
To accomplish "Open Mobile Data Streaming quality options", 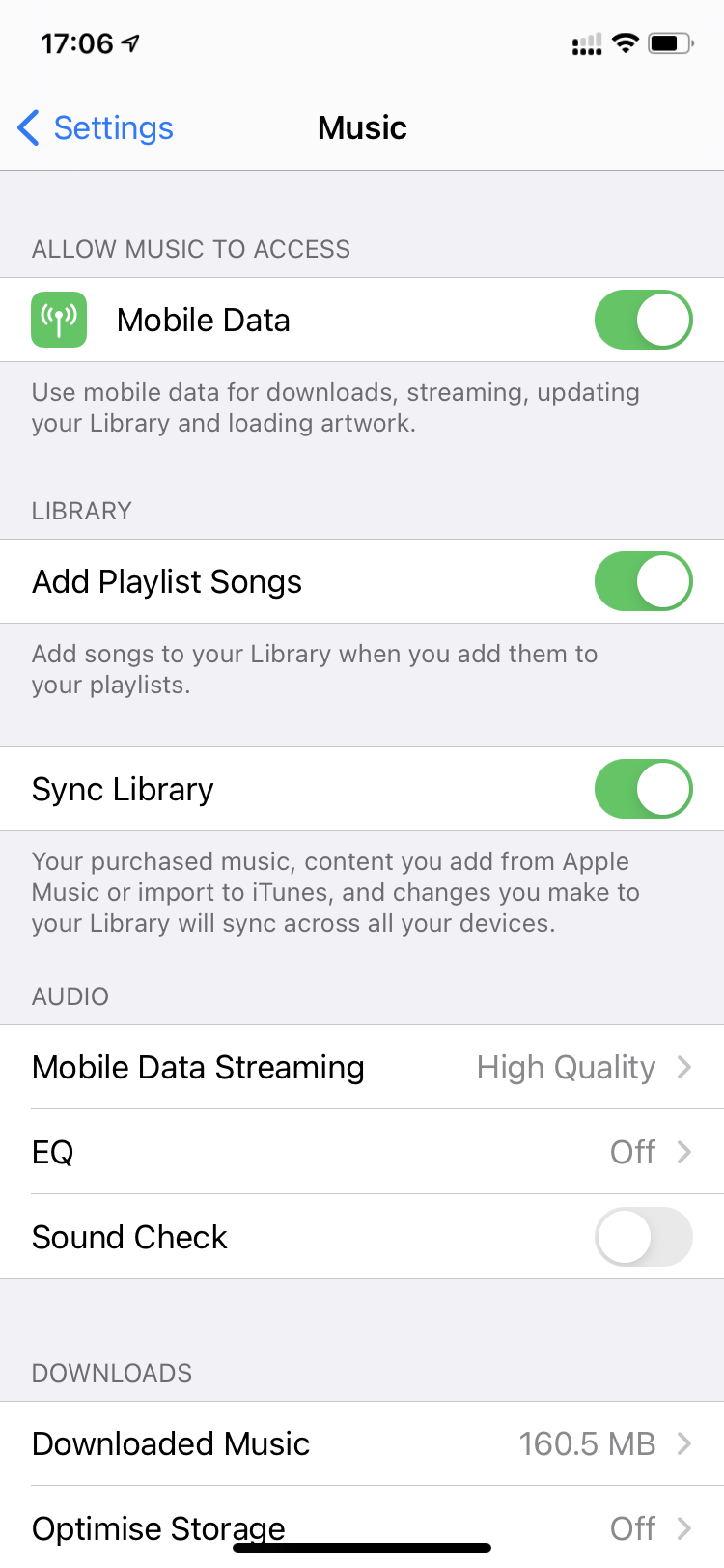I will pyautogui.click(x=362, y=1067).
